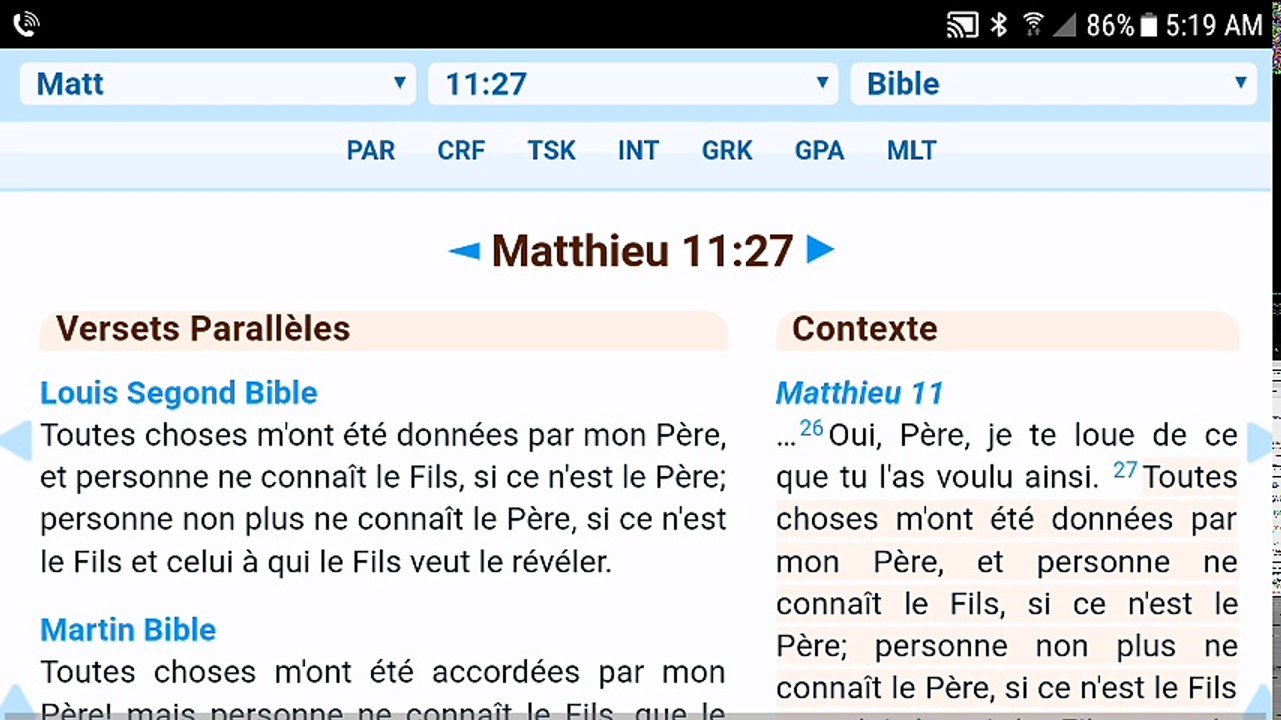Go to next verse with right arrow

point(820,249)
